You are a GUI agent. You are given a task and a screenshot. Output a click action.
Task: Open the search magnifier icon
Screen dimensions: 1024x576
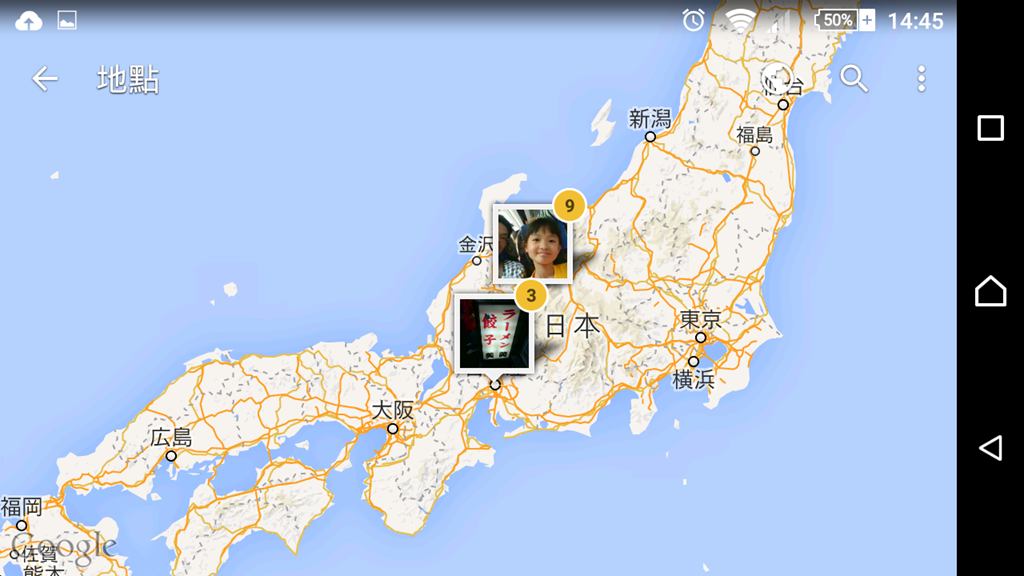pyautogui.click(x=854, y=79)
